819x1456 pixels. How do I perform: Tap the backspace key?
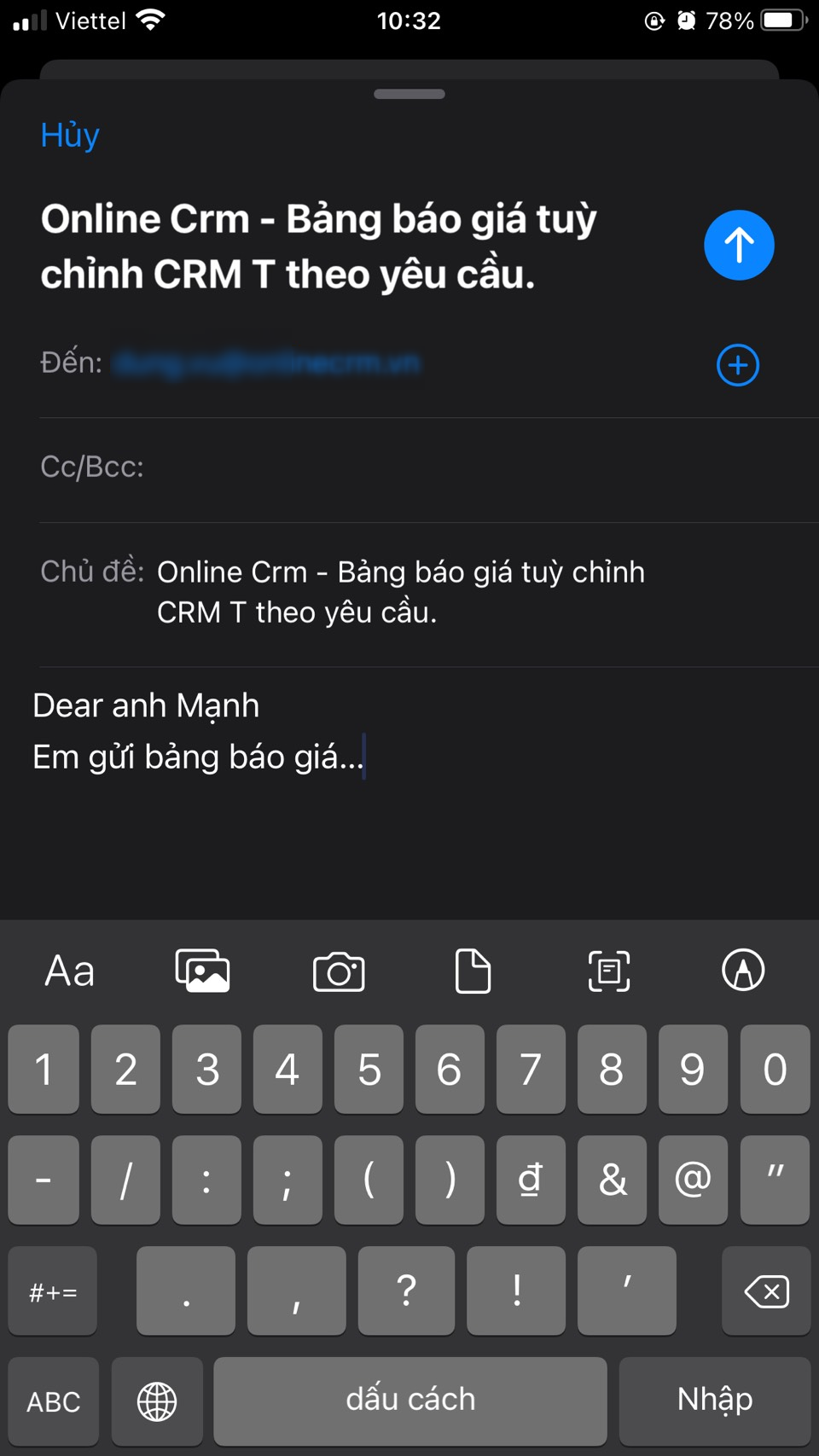pos(766,1291)
